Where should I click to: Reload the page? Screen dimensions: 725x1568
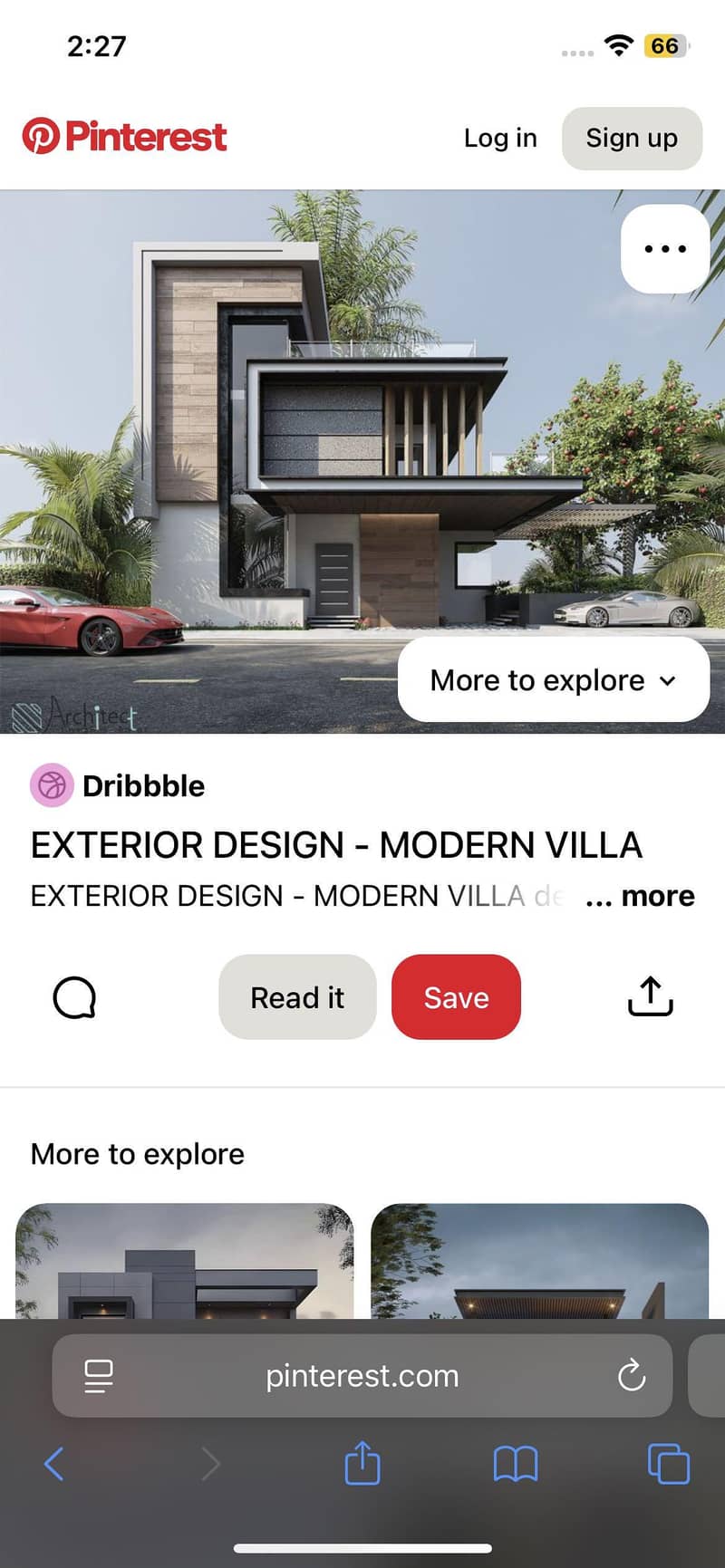point(631,1376)
